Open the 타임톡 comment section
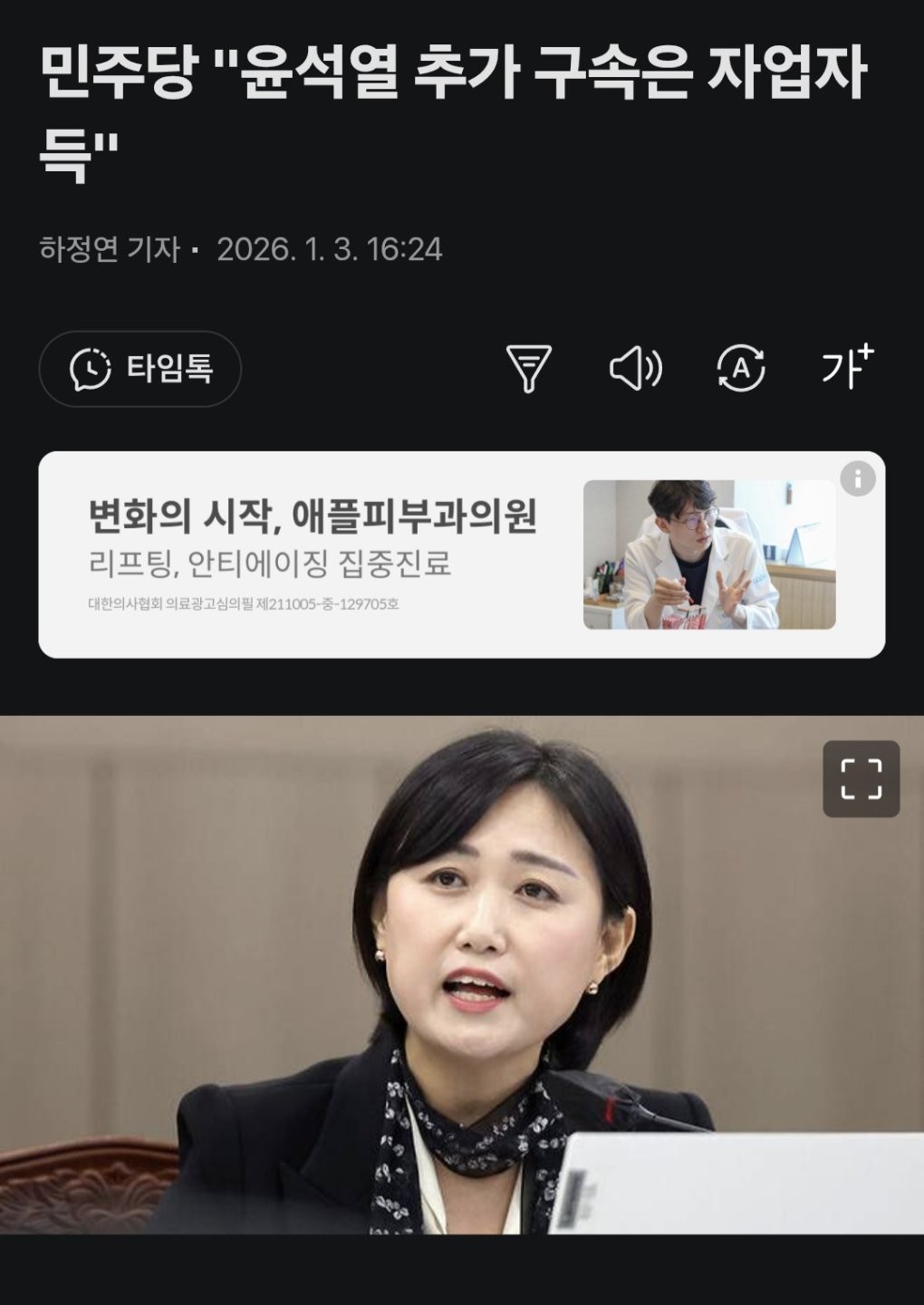The width and height of the screenshot is (924, 1305). pyautogui.click(x=140, y=369)
